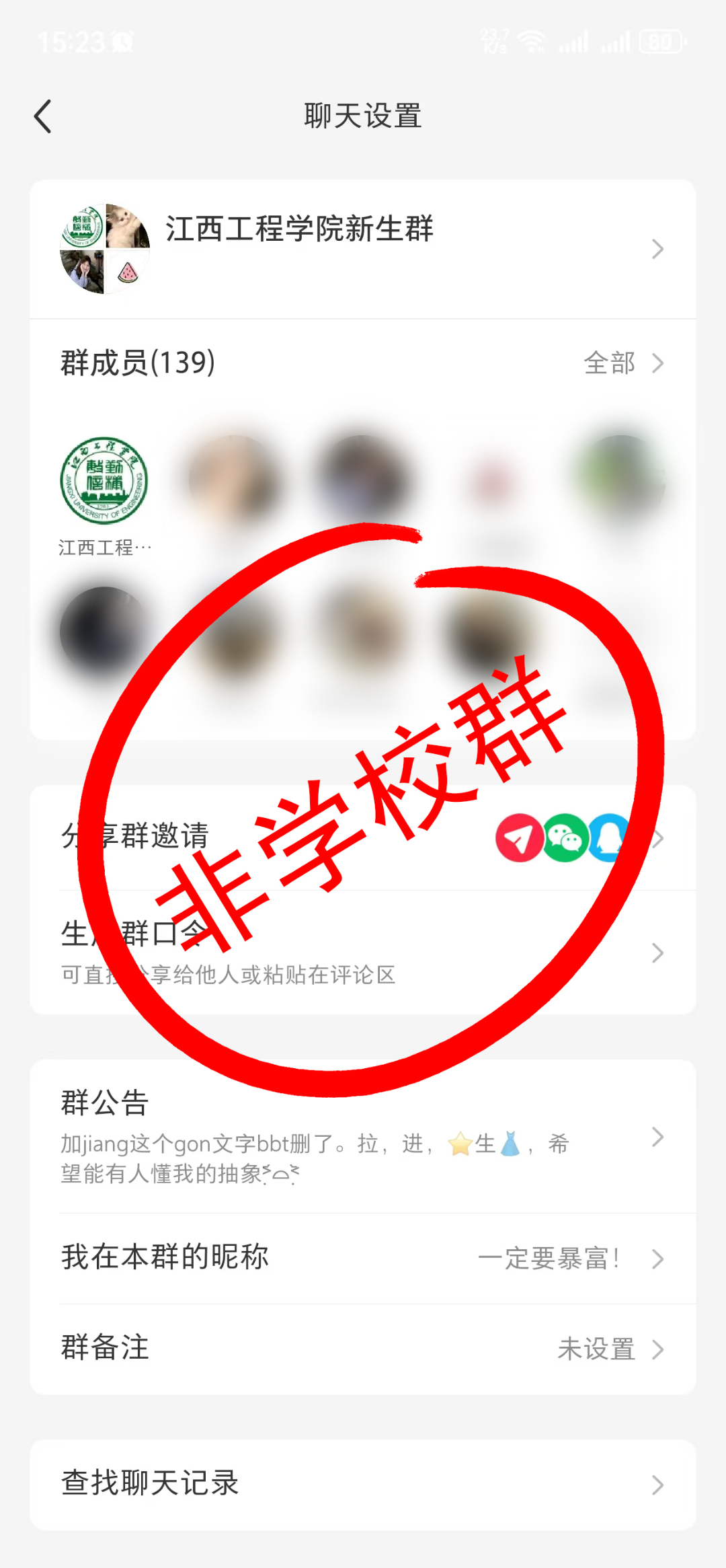Screen dimensions: 726x1568
Task: Open 查找聊天记录 search
Action: click(363, 1485)
